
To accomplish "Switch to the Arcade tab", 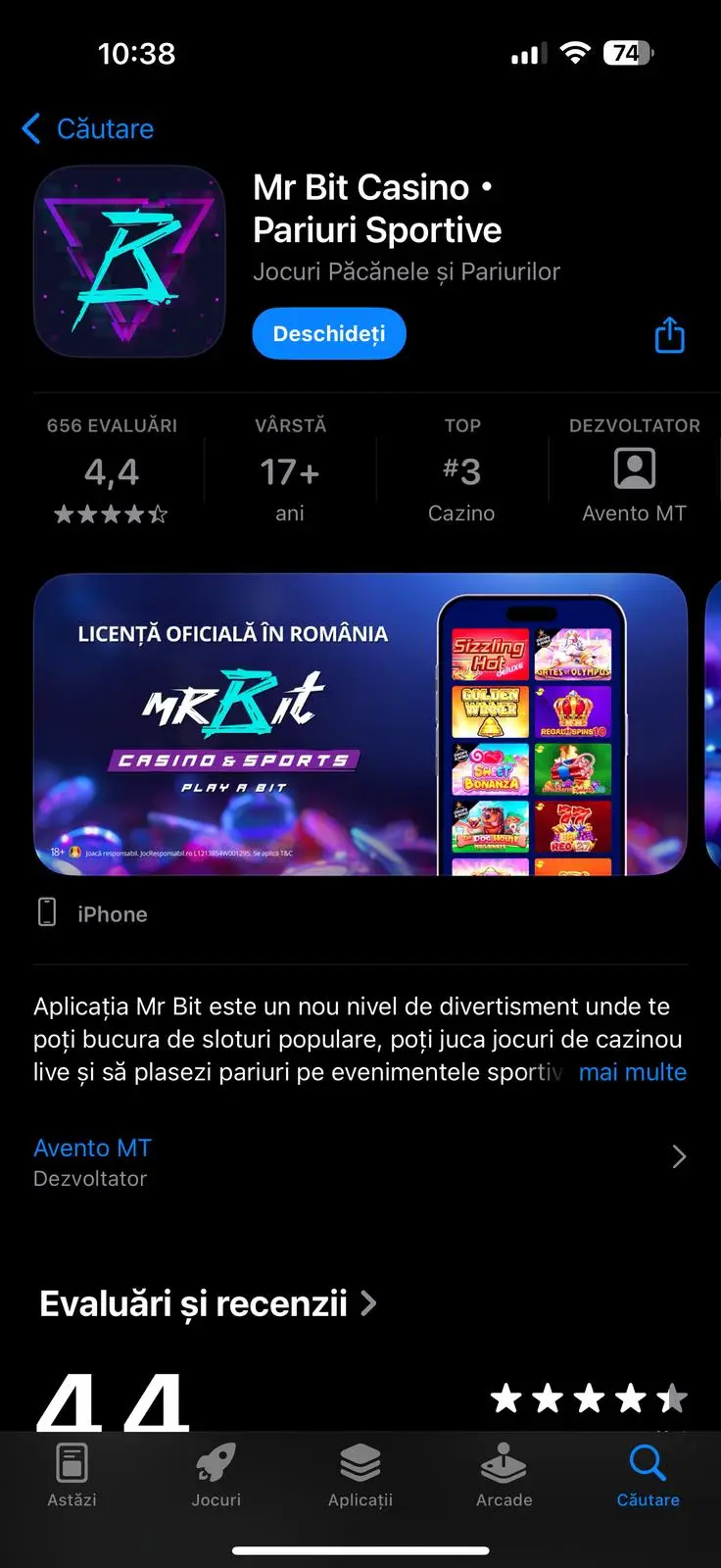I will coord(505,1475).
